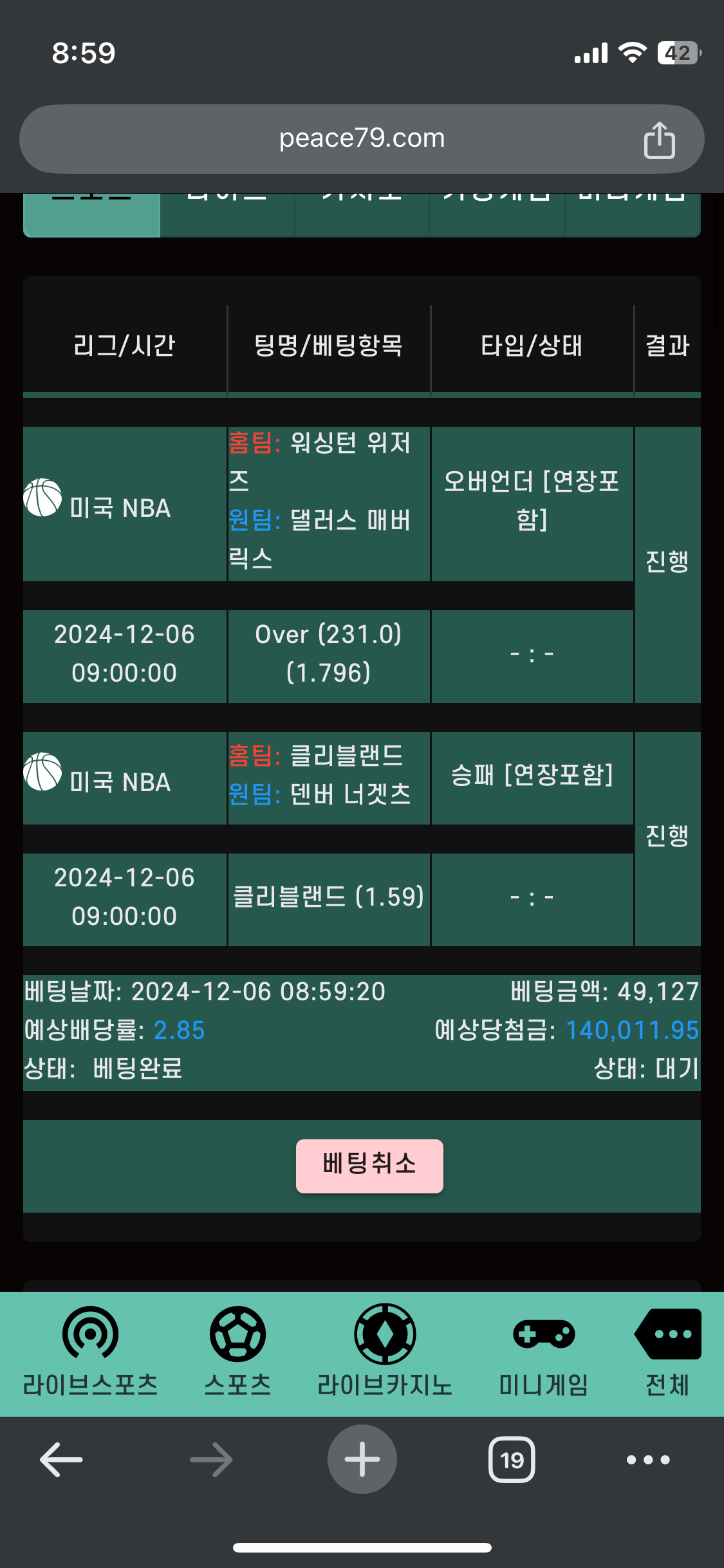724x1568 pixels.
Task: Switch to the 스포츠 tab
Action: click(x=237, y=1352)
